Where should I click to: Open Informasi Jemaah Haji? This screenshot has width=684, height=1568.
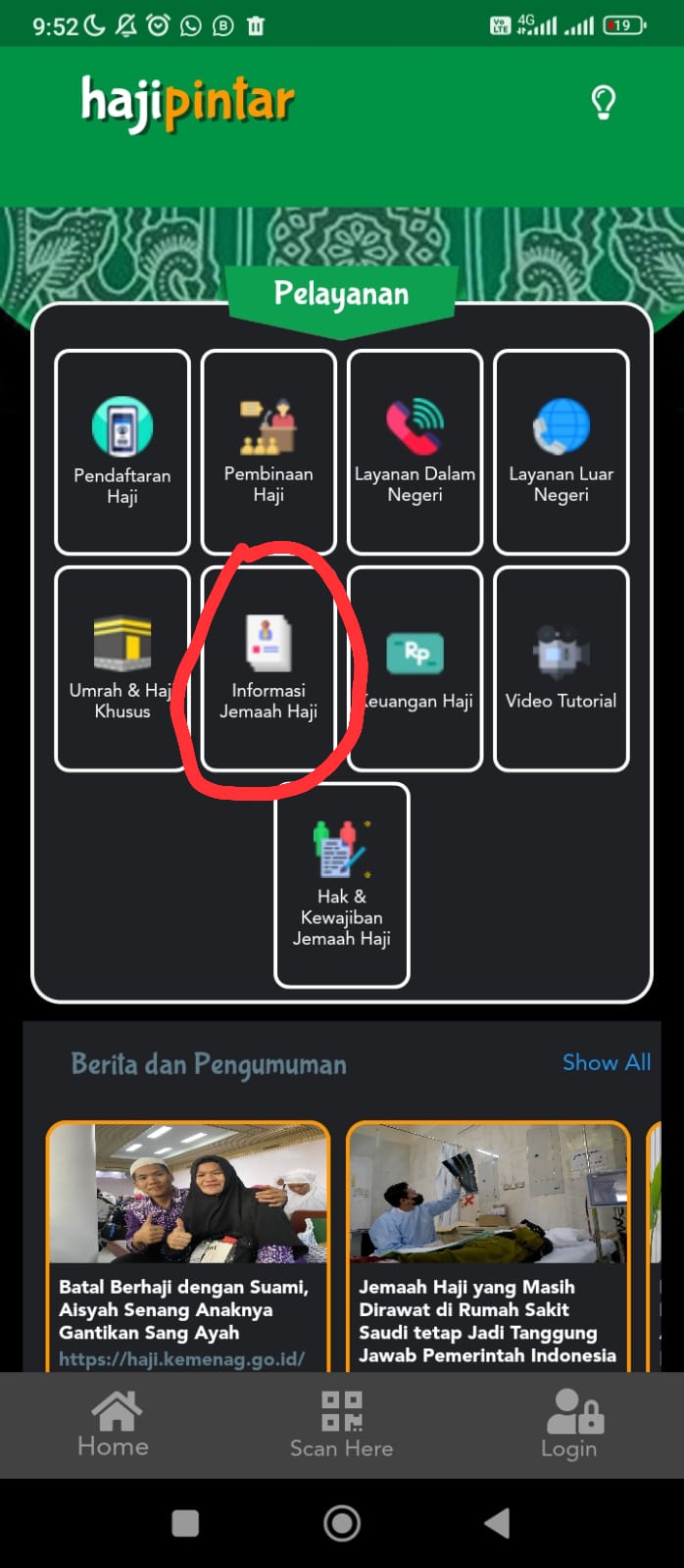[x=269, y=668]
